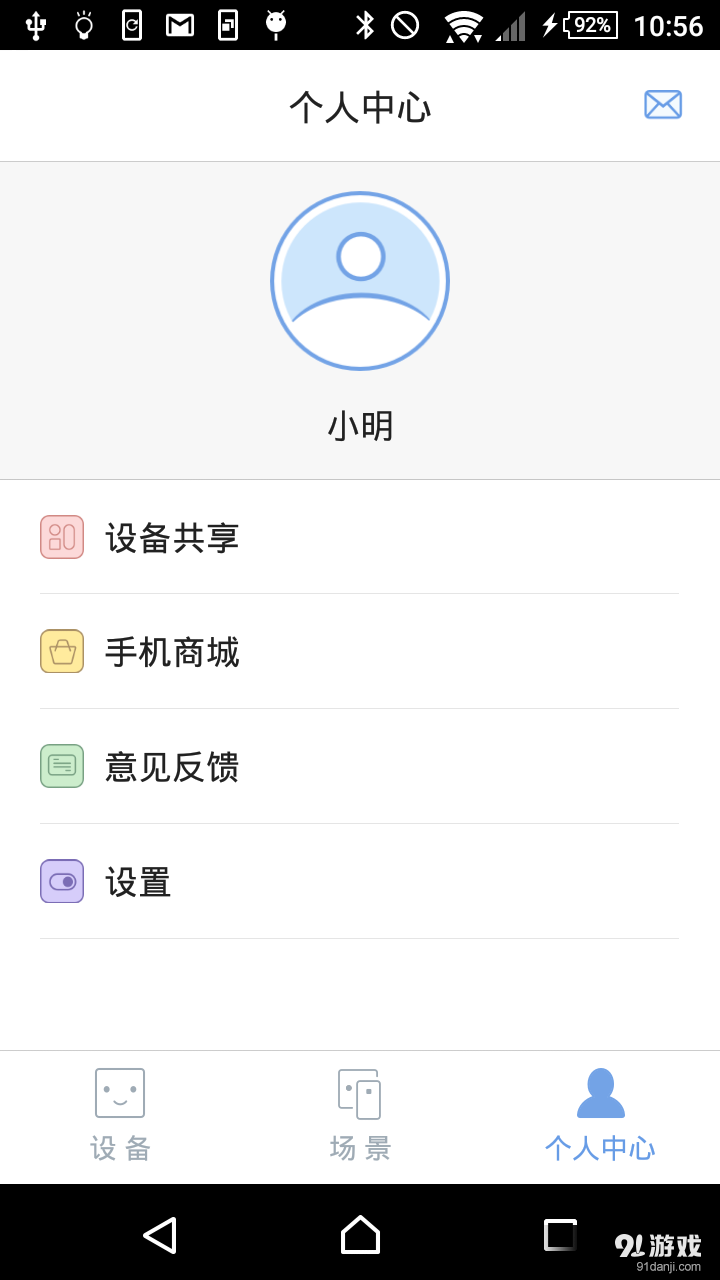Tap the 场景 scenes tab icon
Viewport: 720px width, 1280px height.
click(x=360, y=1092)
